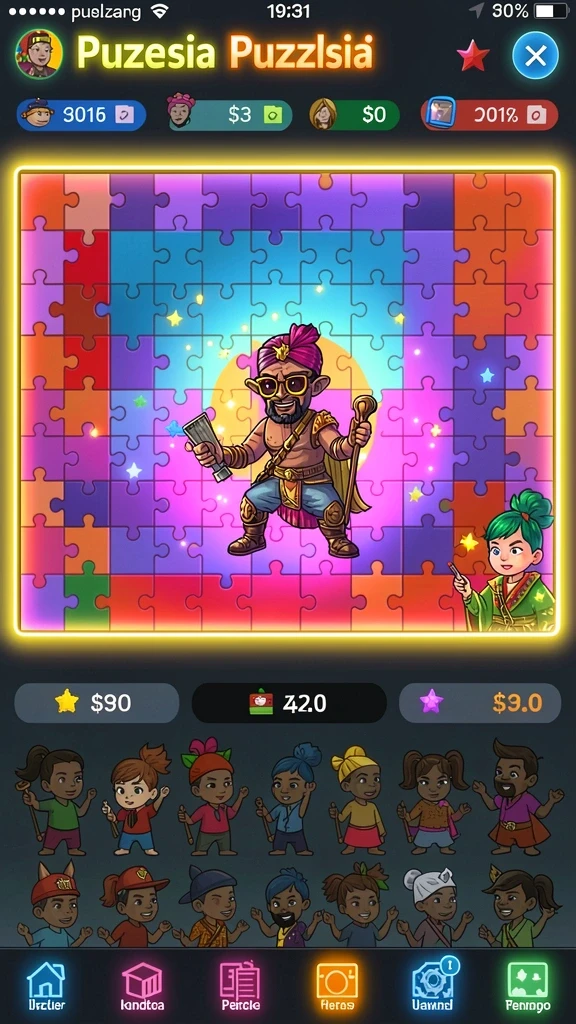Tap the red star icon in the header
The image size is (576, 1024).
coord(473,56)
